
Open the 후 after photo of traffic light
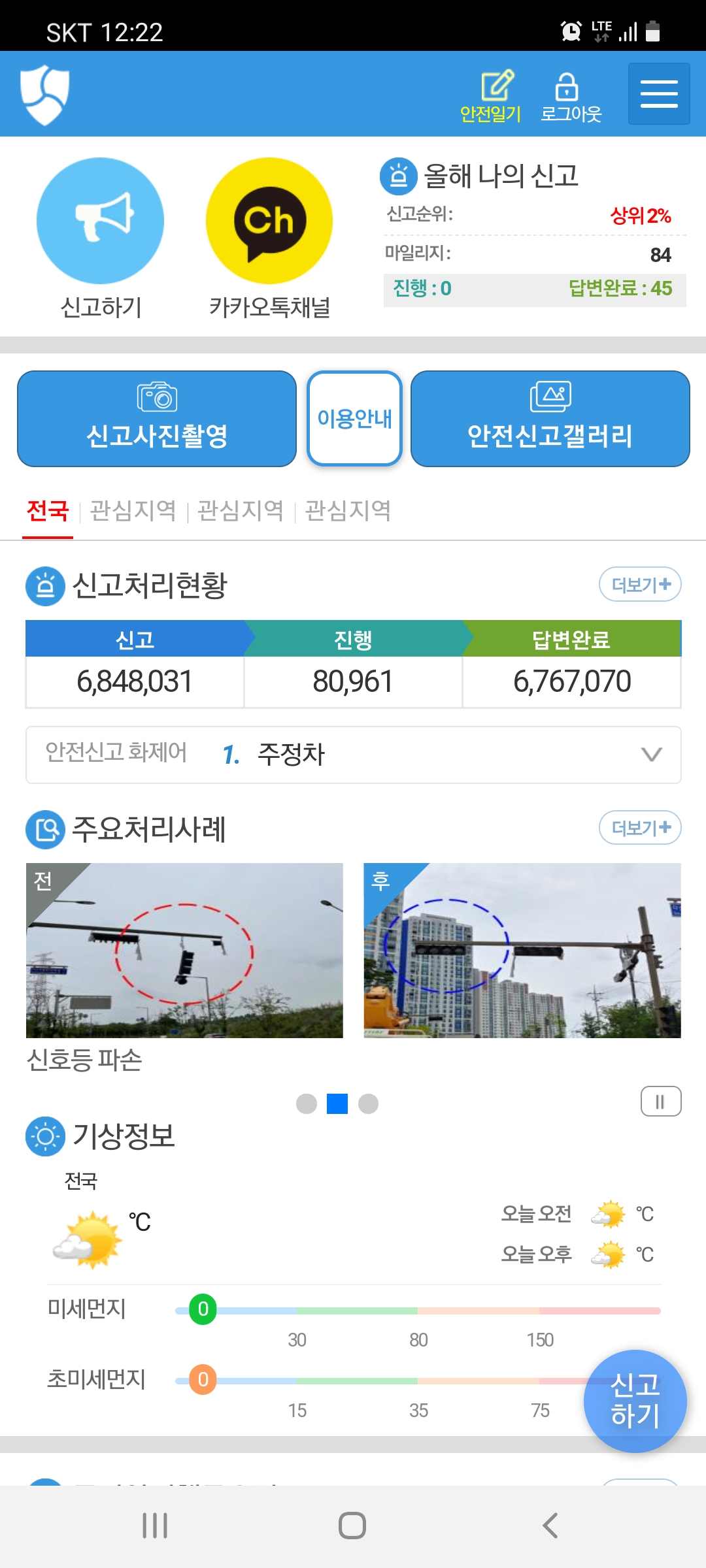click(x=522, y=951)
